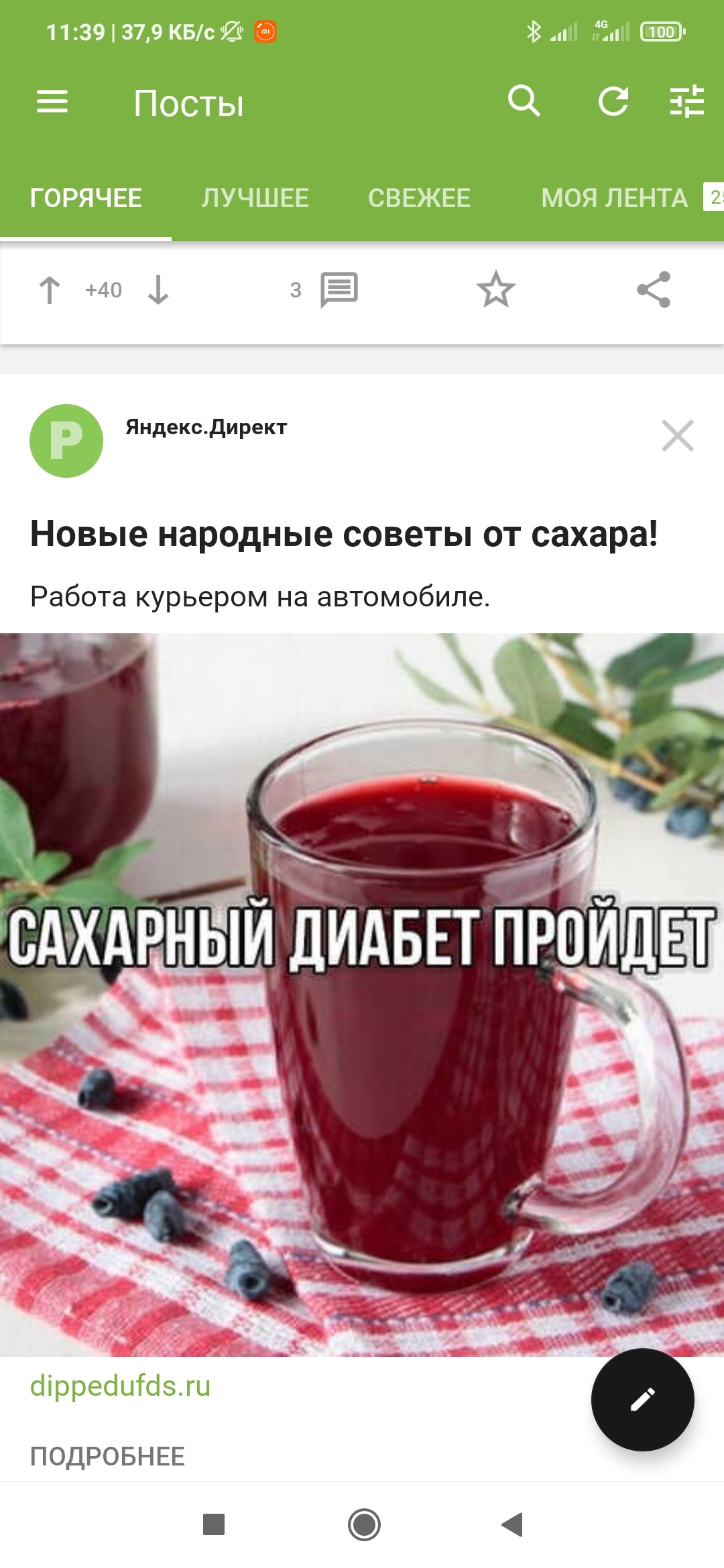
Task: Save the post with the star icon
Action: pyautogui.click(x=495, y=290)
